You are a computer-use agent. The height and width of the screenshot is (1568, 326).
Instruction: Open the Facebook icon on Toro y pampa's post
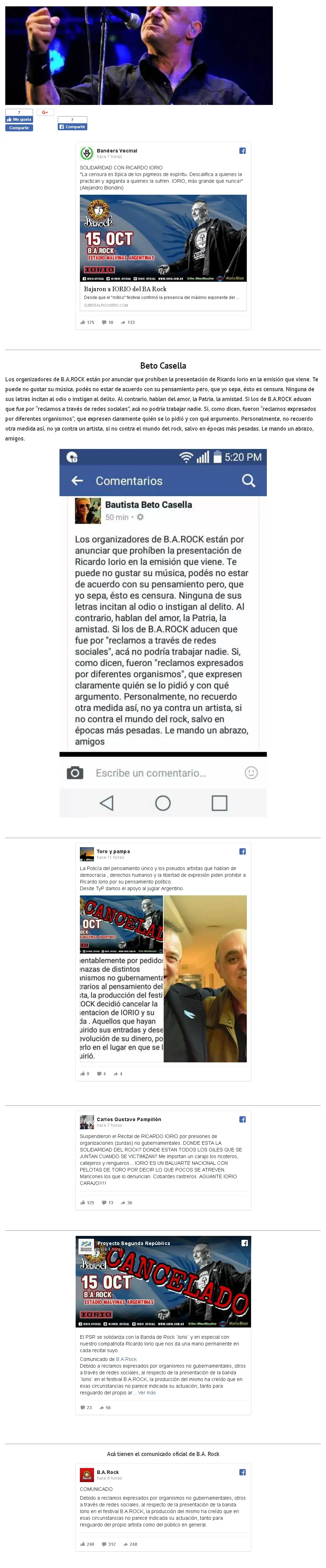(242, 851)
